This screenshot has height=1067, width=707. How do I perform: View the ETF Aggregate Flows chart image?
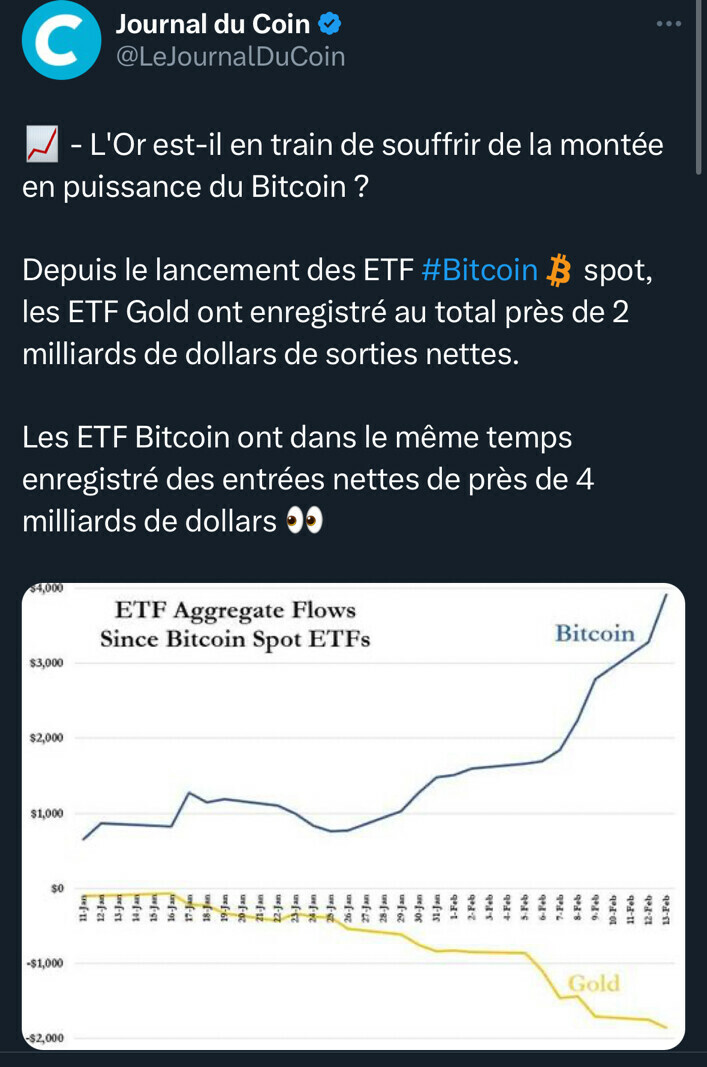coord(353,815)
